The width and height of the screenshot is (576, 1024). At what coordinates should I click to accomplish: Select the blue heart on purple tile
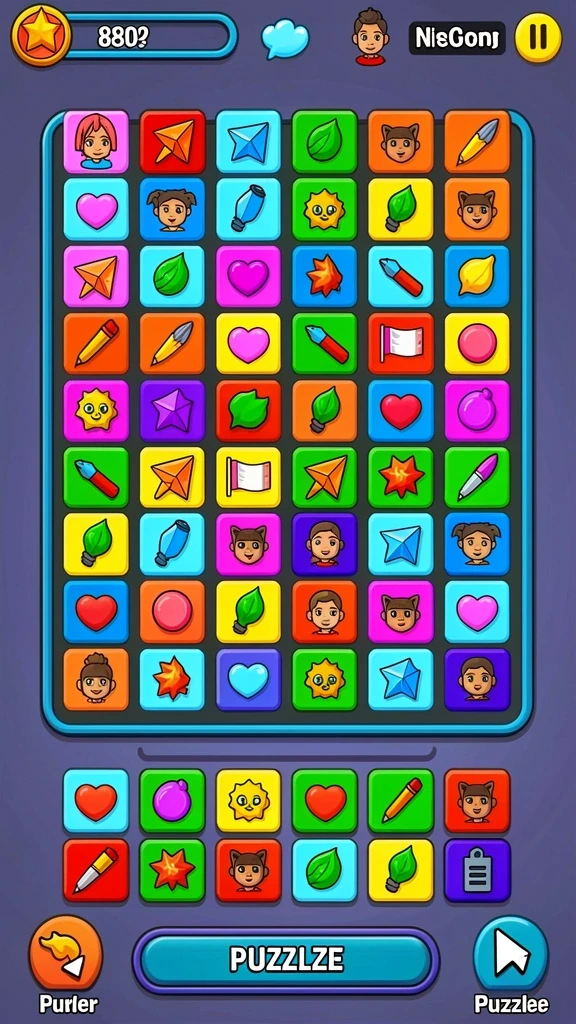click(248, 679)
